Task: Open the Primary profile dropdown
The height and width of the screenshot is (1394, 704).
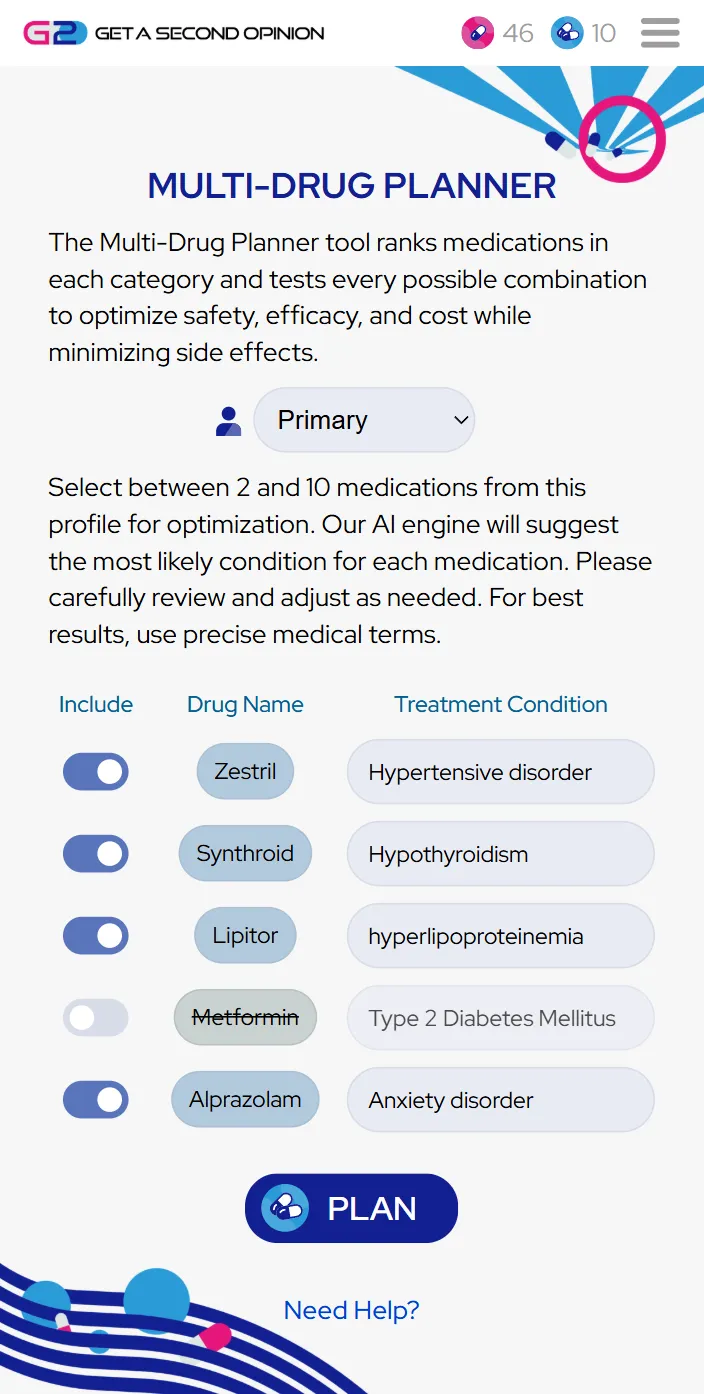Action: point(364,420)
